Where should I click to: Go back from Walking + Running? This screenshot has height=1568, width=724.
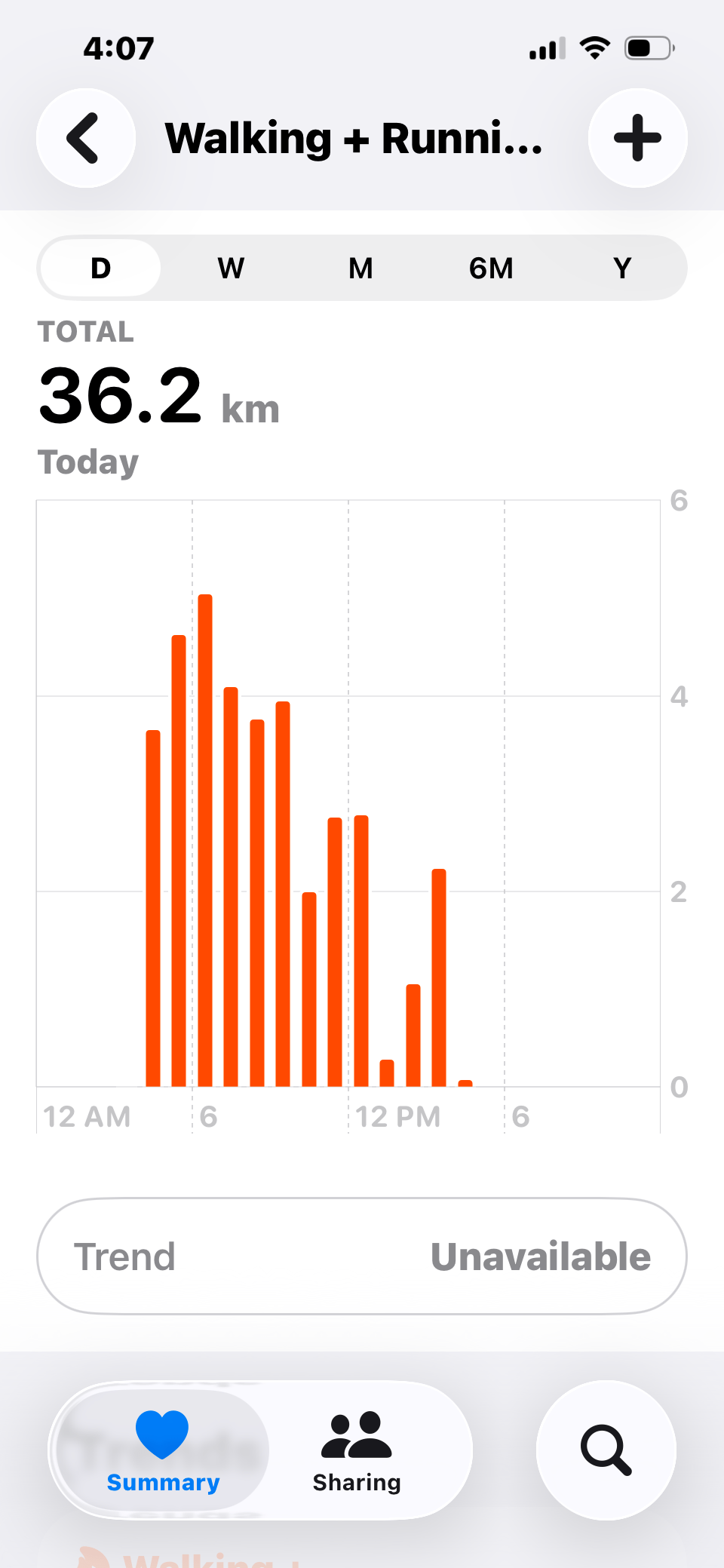pos(86,138)
